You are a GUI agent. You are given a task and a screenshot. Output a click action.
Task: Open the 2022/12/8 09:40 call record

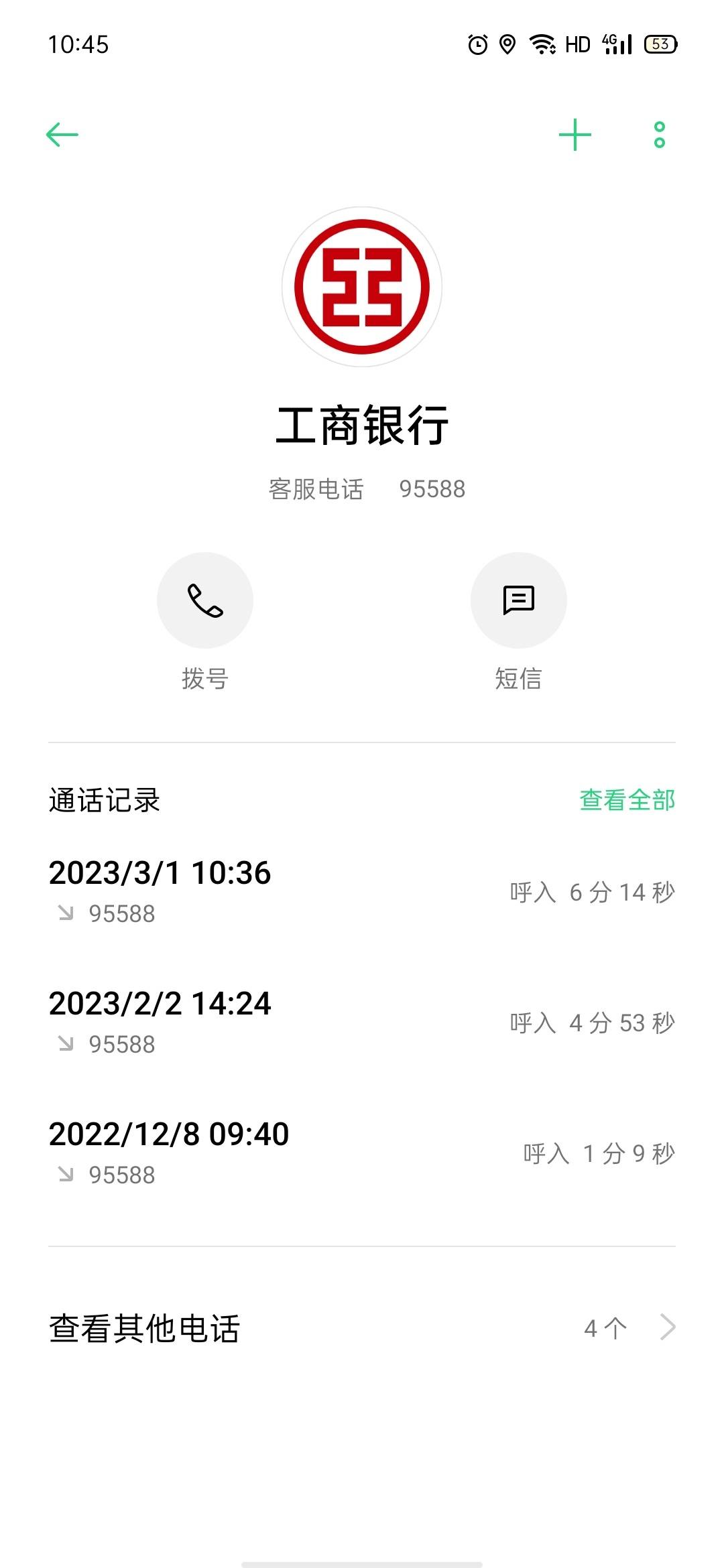(x=362, y=1153)
